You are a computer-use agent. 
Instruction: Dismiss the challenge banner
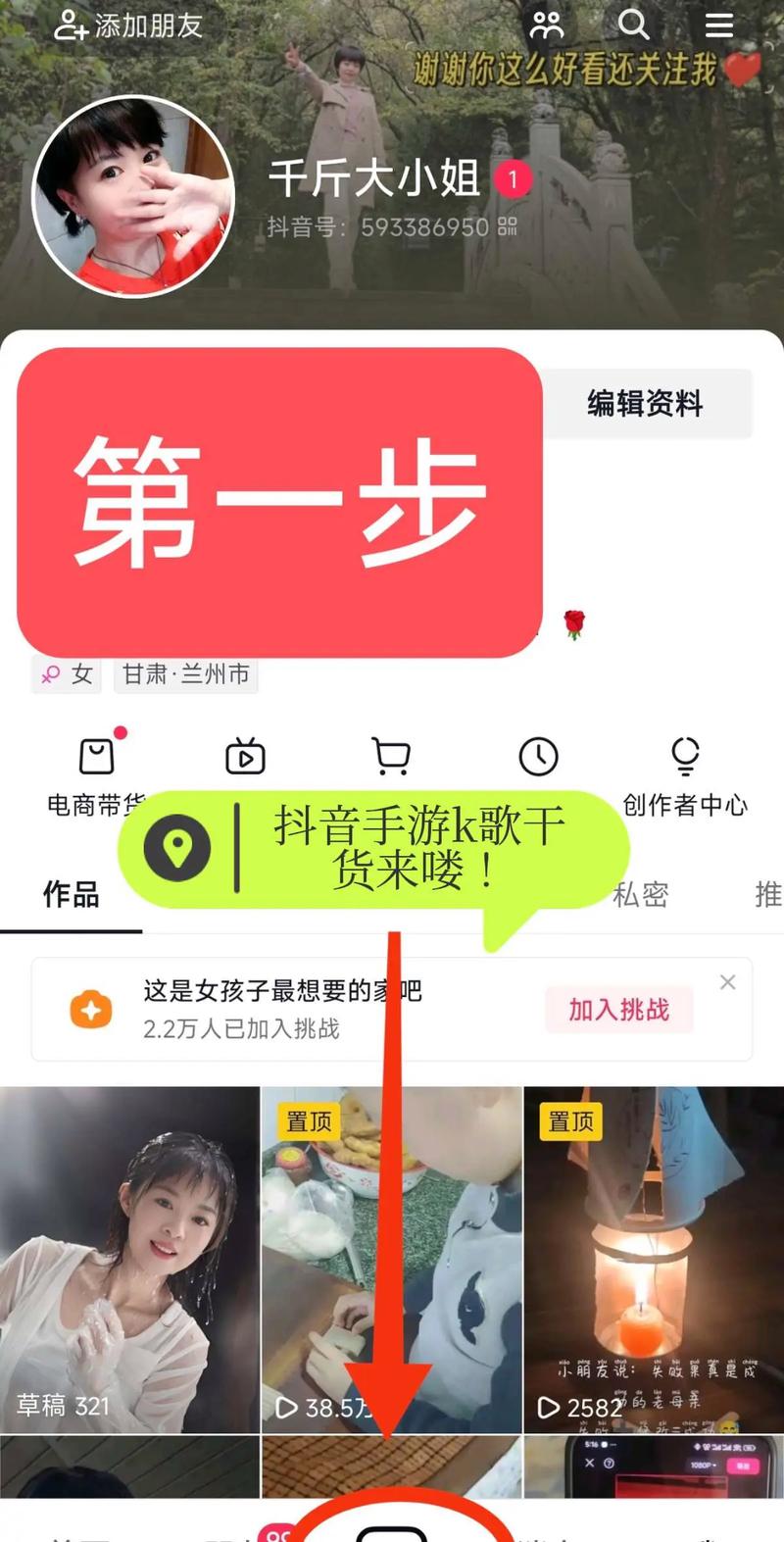pyautogui.click(x=727, y=982)
